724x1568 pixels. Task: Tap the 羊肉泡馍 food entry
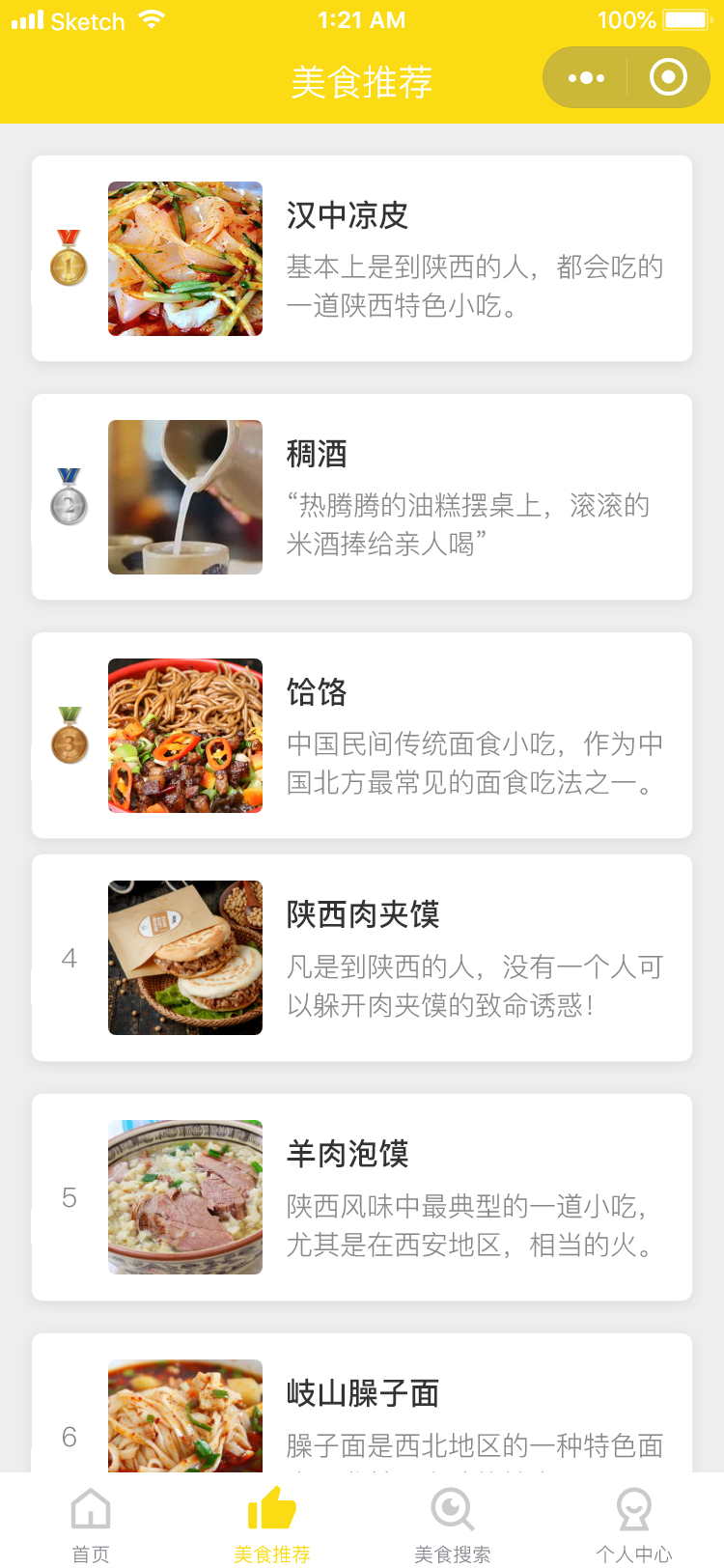coord(362,1197)
